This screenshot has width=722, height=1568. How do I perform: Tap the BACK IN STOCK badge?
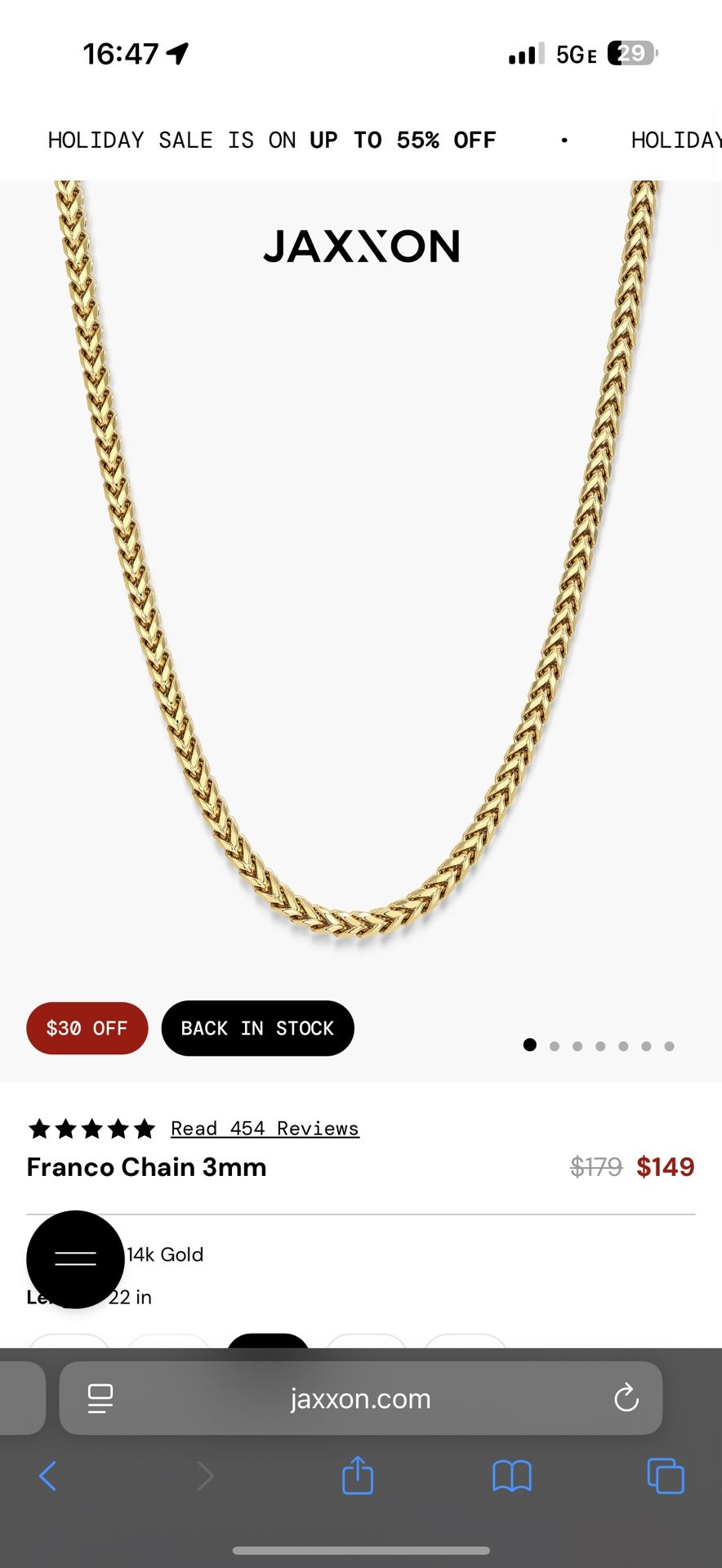click(257, 1028)
